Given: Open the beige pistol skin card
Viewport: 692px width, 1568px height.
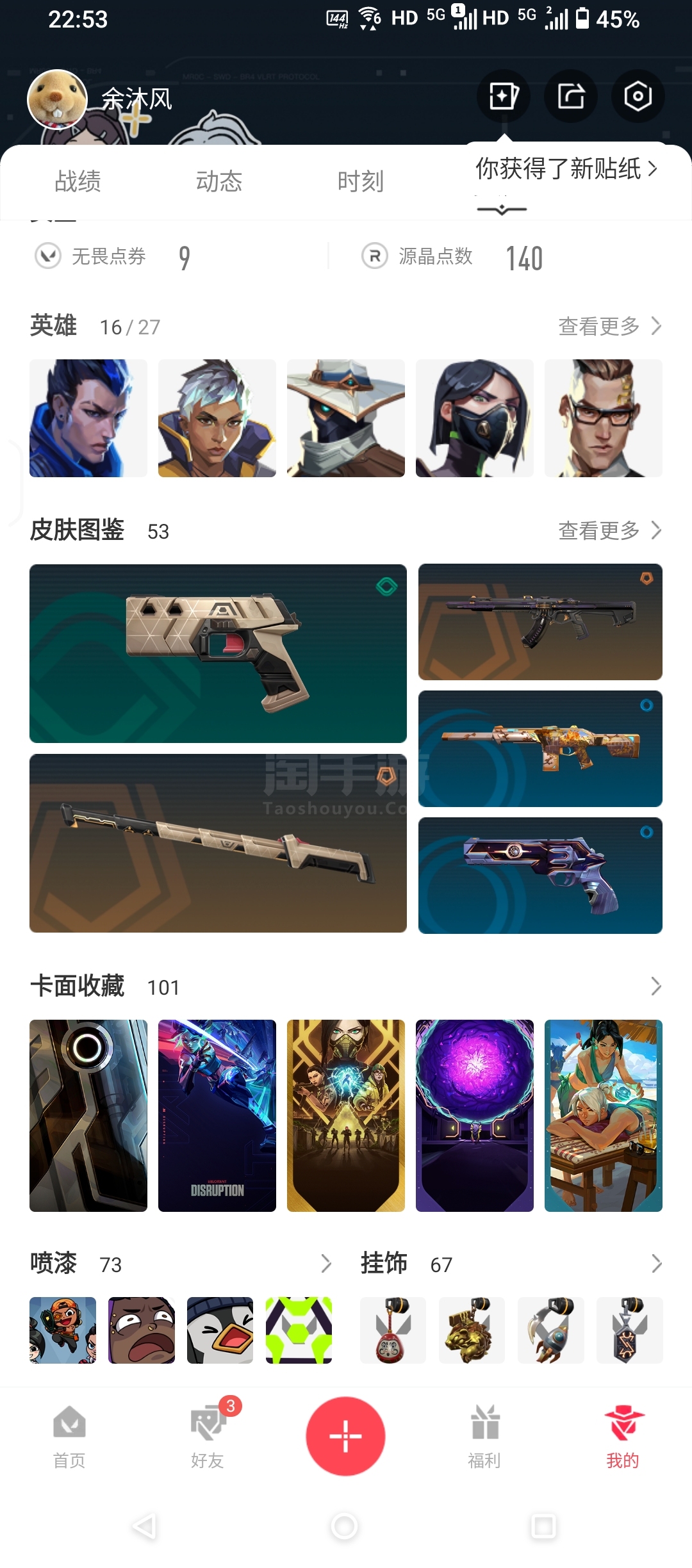Looking at the screenshot, I should pyautogui.click(x=218, y=653).
